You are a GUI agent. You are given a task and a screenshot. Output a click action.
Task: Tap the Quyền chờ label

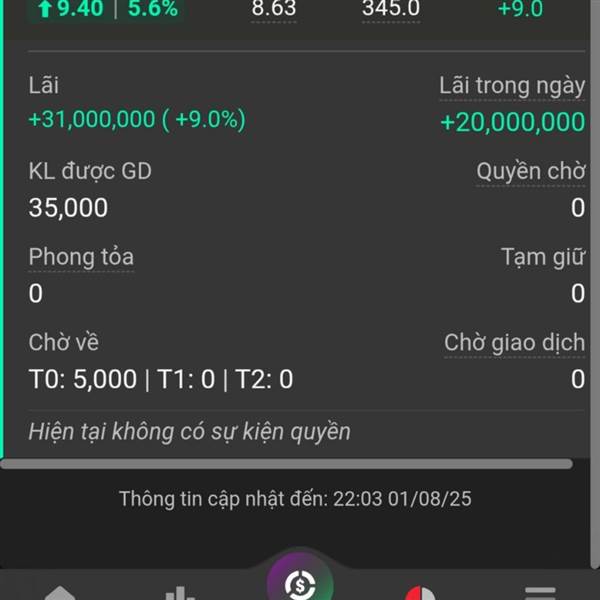pos(530,171)
